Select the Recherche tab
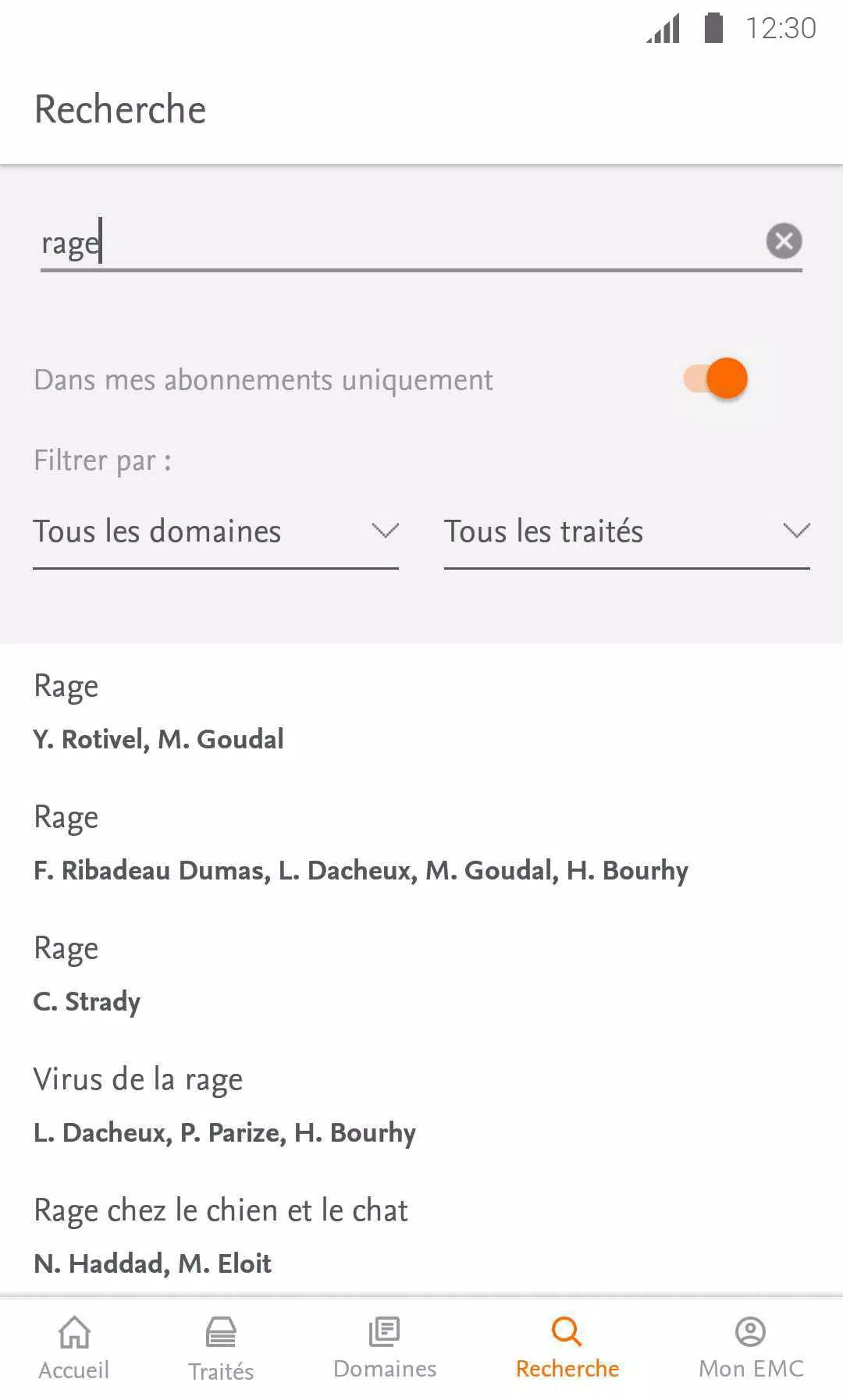This screenshot has height=1400, width=843. click(567, 1349)
